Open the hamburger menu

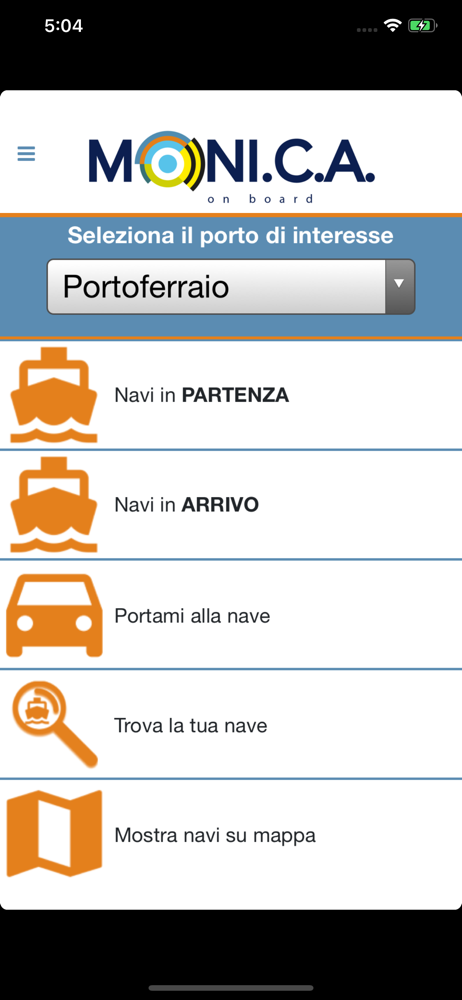pyautogui.click(x=26, y=154)
